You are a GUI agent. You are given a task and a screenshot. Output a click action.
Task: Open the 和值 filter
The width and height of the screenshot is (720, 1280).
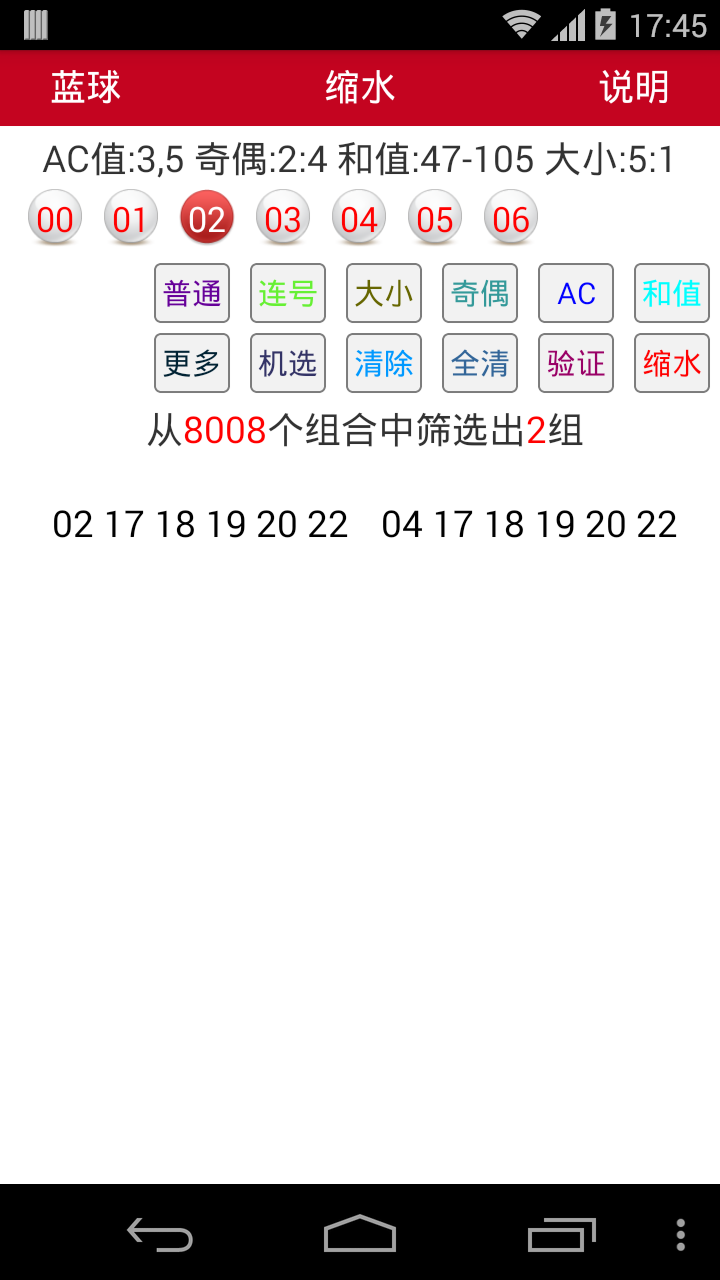coord(672,293)
